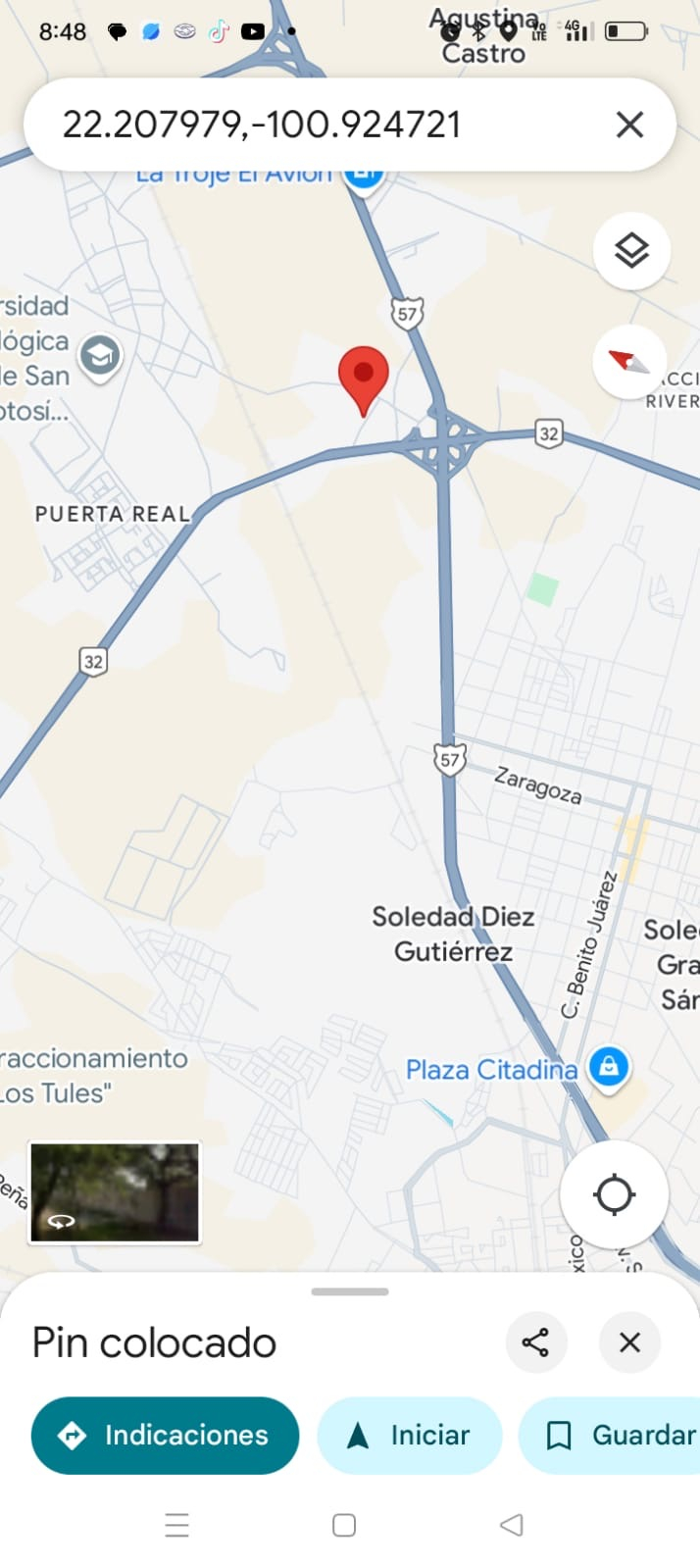This screenshot has height=1568, width=700.
Task: Get directions with Indicaciones
Action: 165,1436
